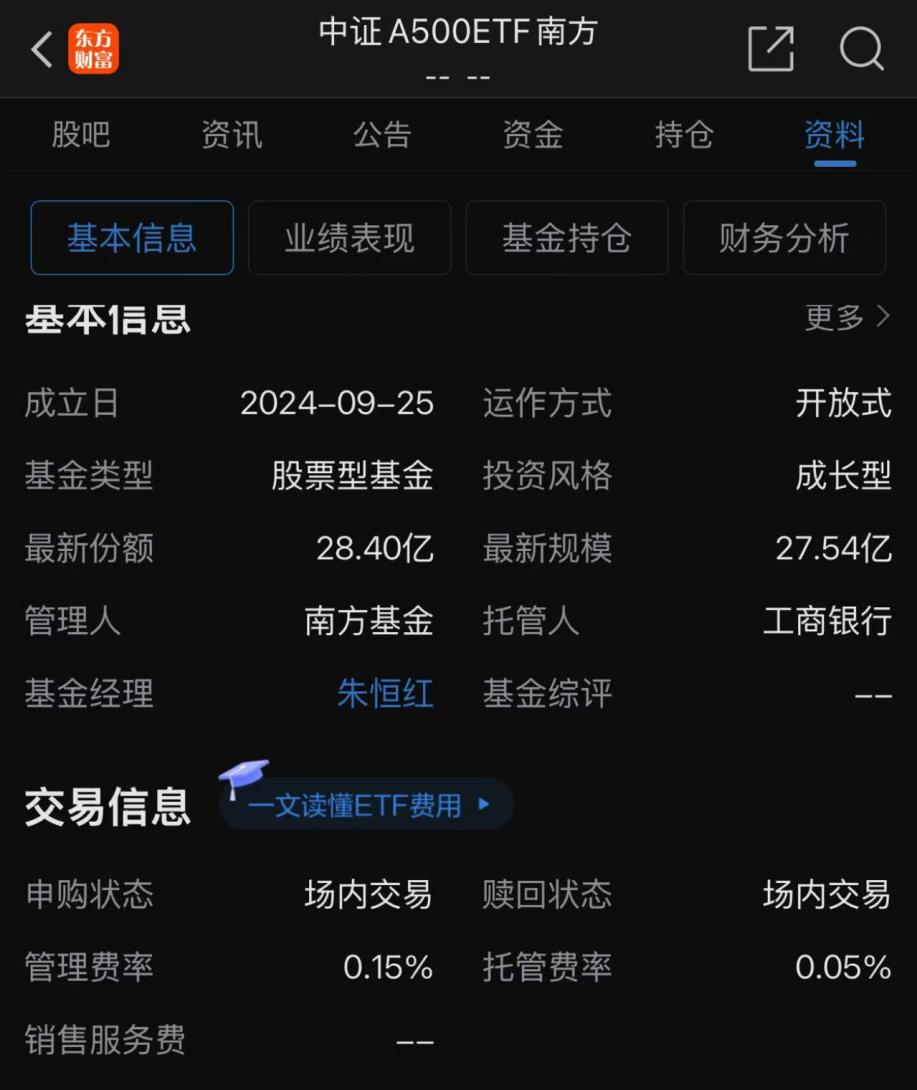Select the 财务分析 section
917x1090 pixels.
pyautogui.click(x=784, y=238)
